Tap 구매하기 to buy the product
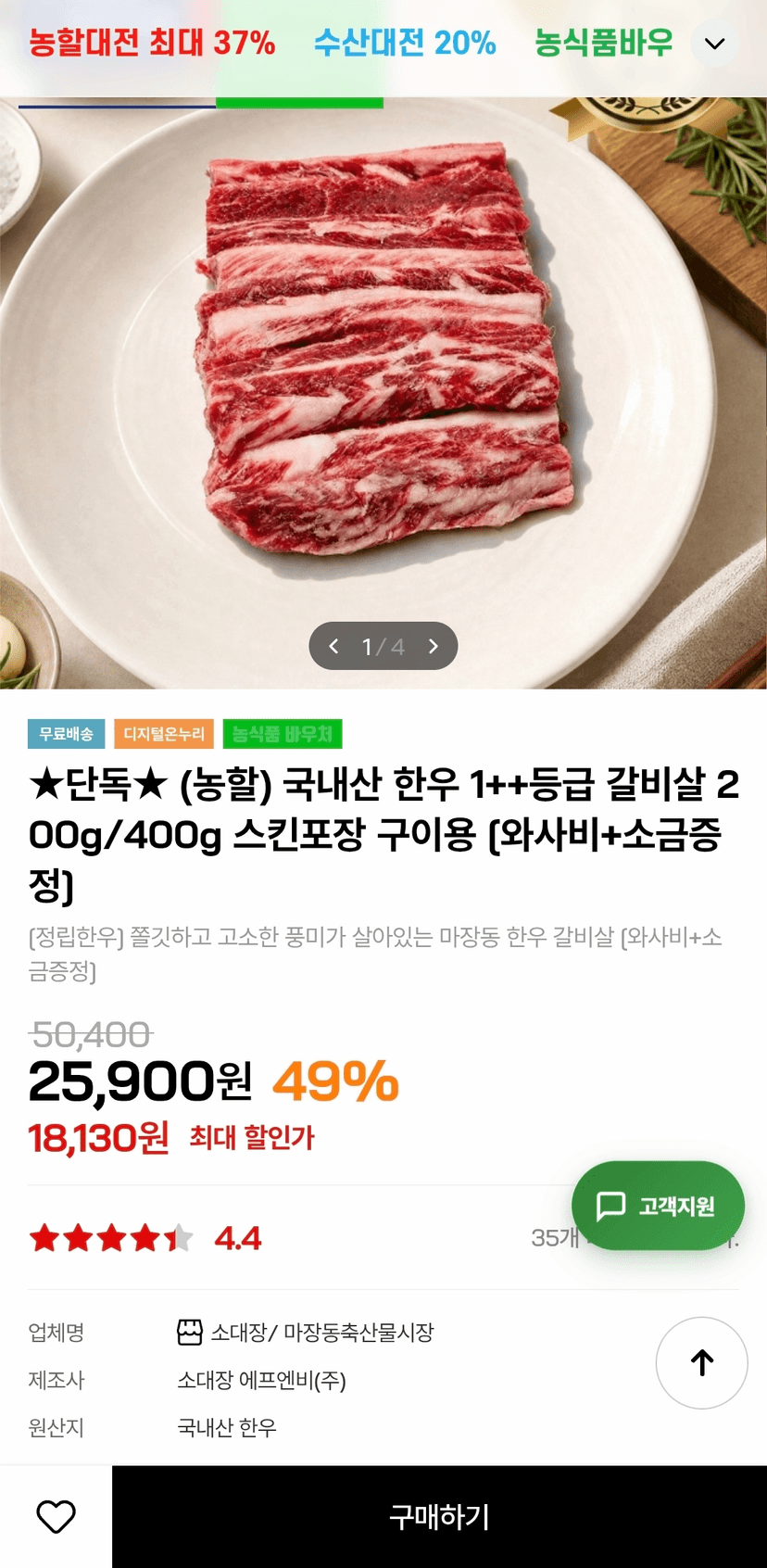The image size is (767, 1568). click(x=439, y=1516)
